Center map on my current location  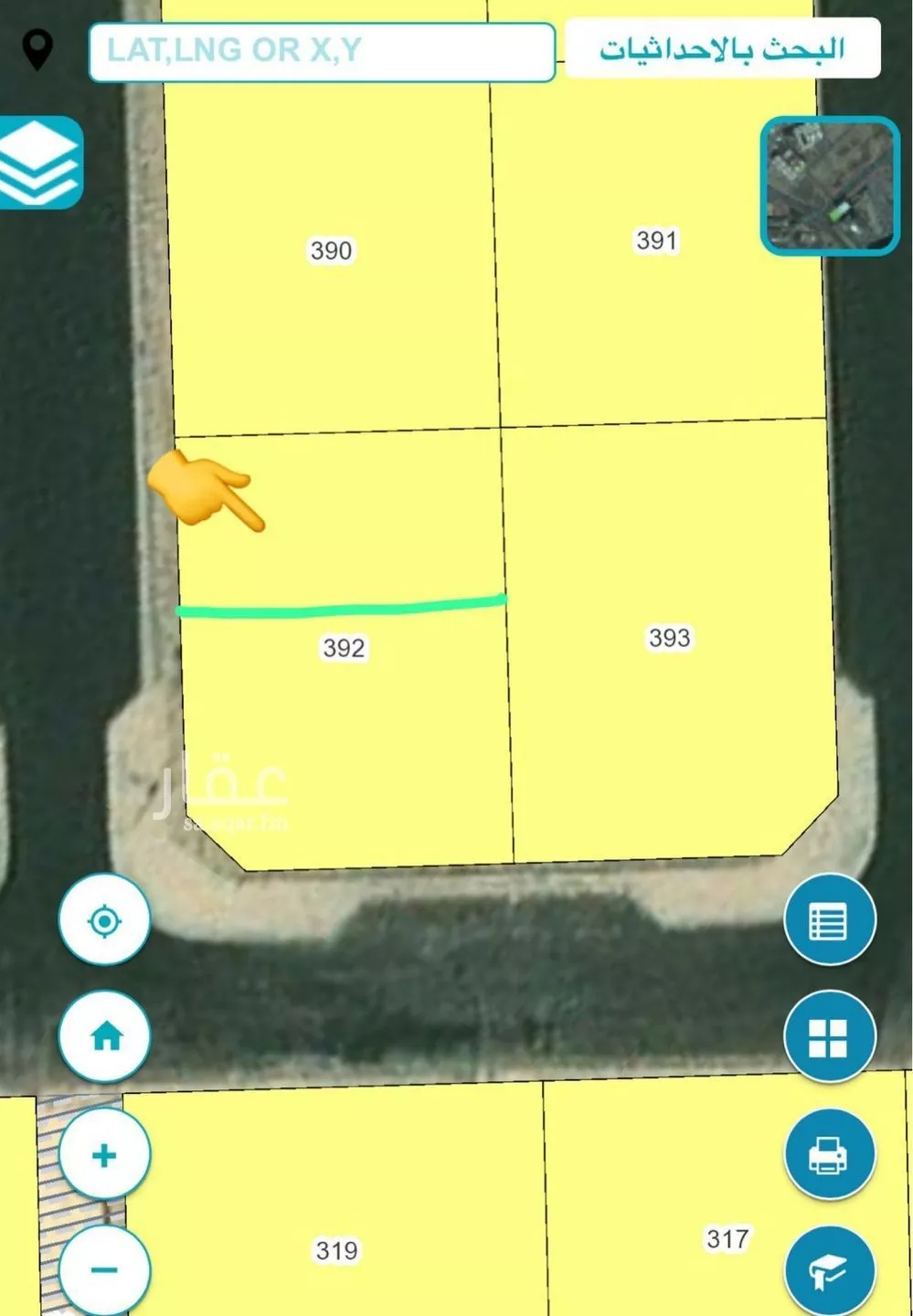click(104, 920)
